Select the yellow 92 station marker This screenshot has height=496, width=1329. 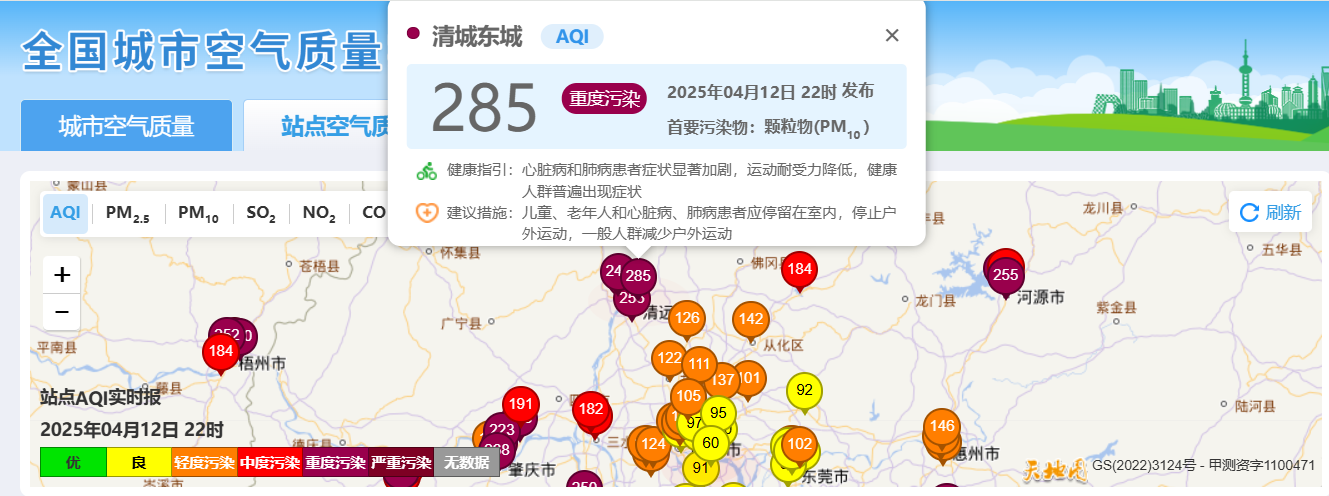[804, 390]
